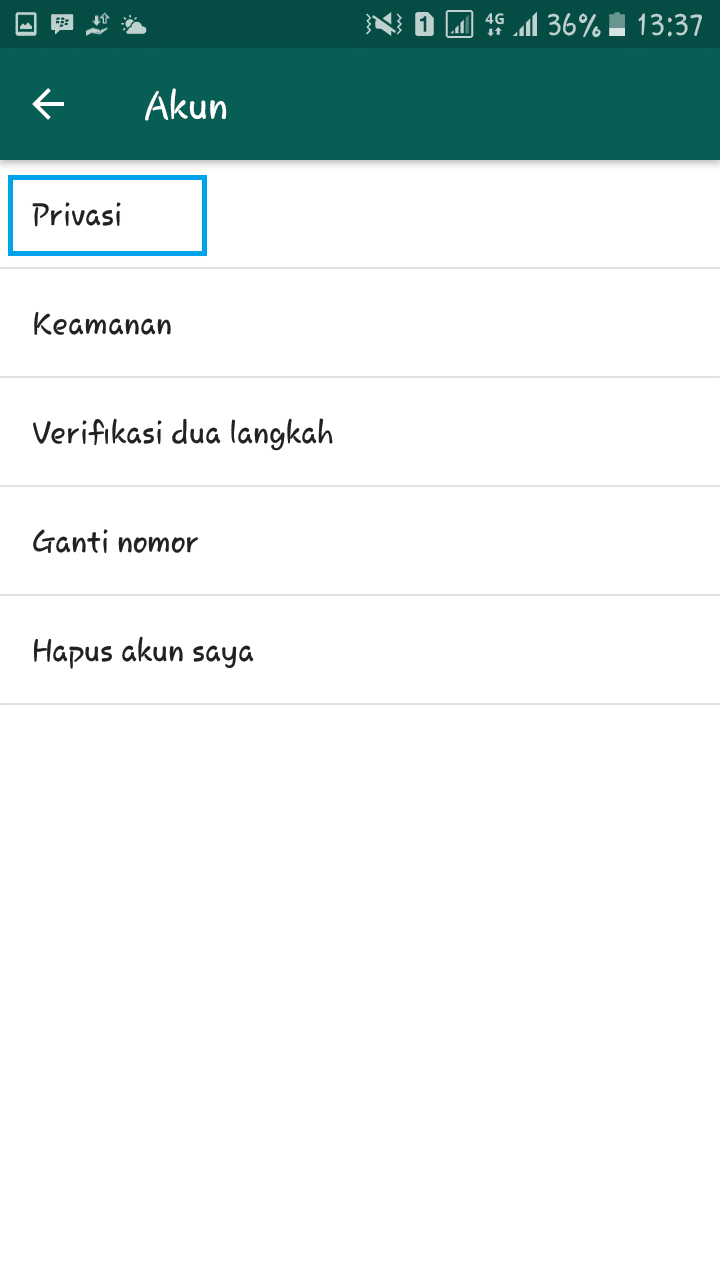The image size is (720, 1280).
Task: Open Verifikasi dua langkah
Action: point(183,433)
